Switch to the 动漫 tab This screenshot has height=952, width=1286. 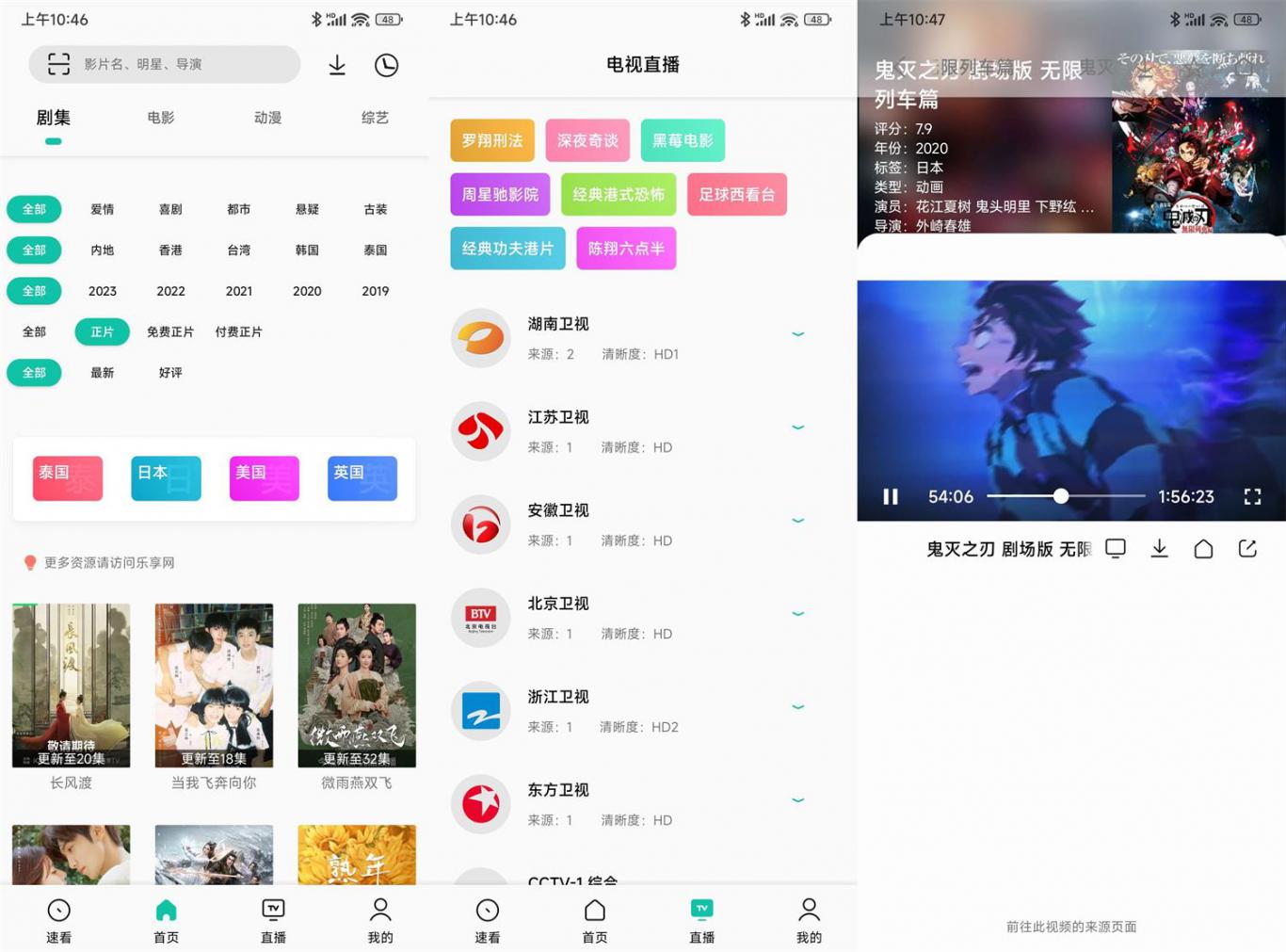point(267,118)
